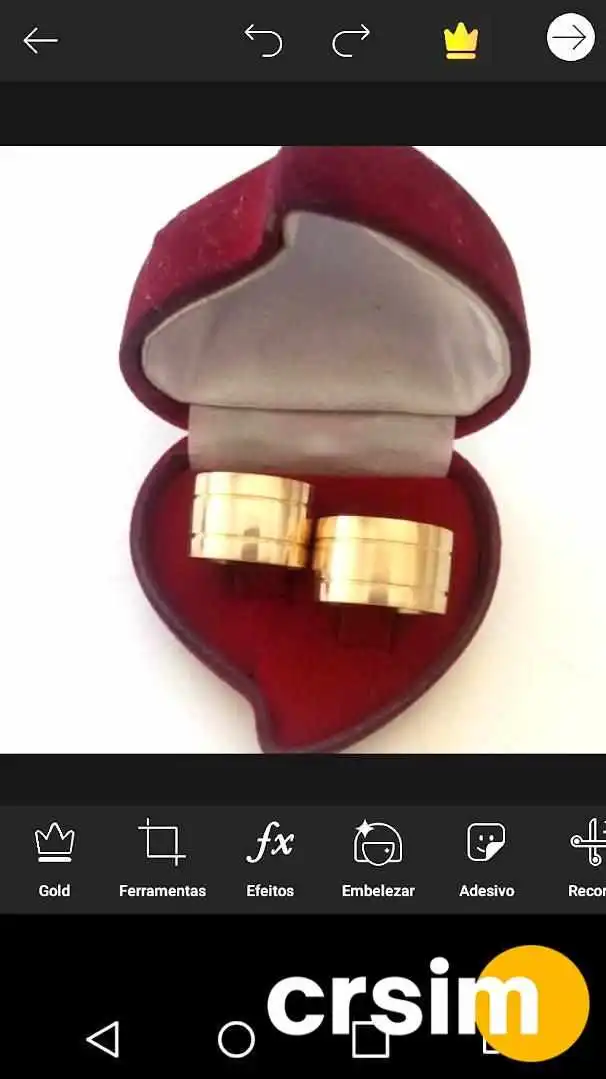Redo the last edit
The width and height of the screenshot is (606, 1079).
[x=351, y=40]
